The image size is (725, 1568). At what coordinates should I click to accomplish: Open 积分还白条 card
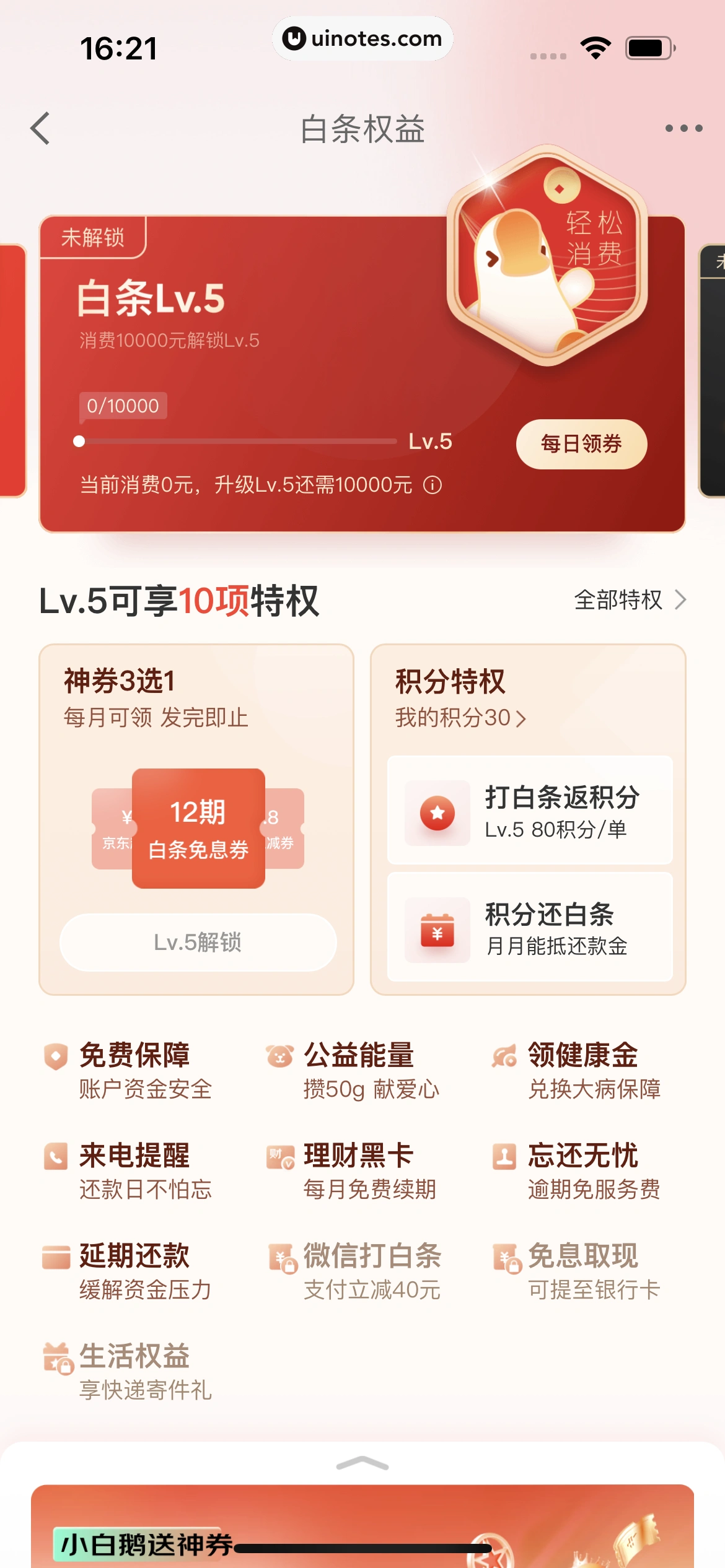[x=530, y=927]
